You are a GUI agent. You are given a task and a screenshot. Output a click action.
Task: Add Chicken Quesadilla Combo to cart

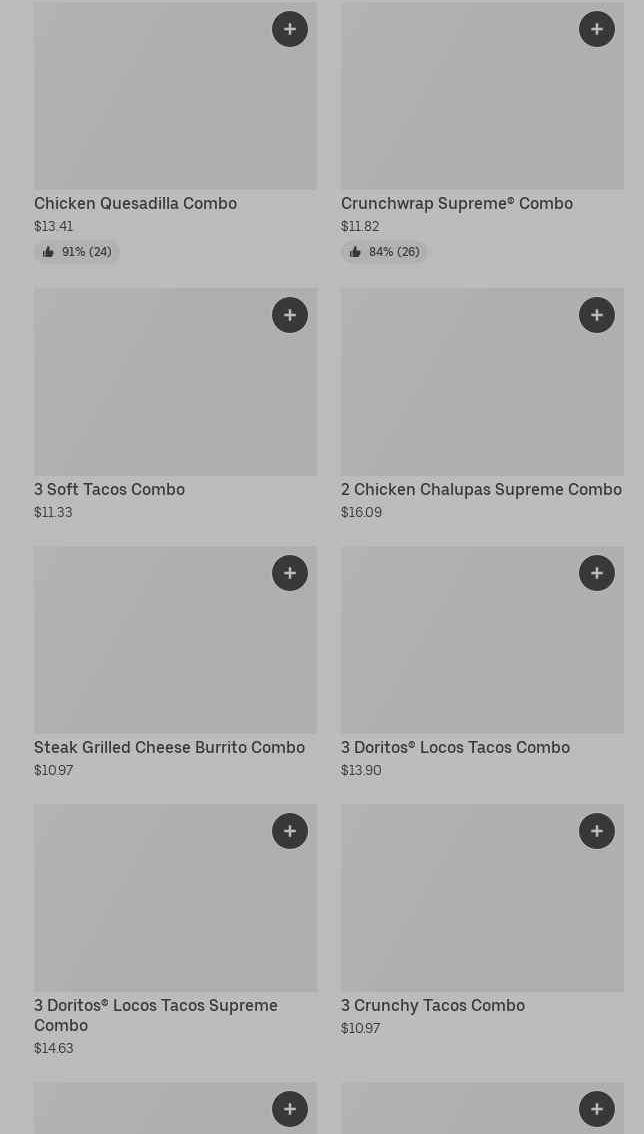pyautogui.click(x=290, y=29)
